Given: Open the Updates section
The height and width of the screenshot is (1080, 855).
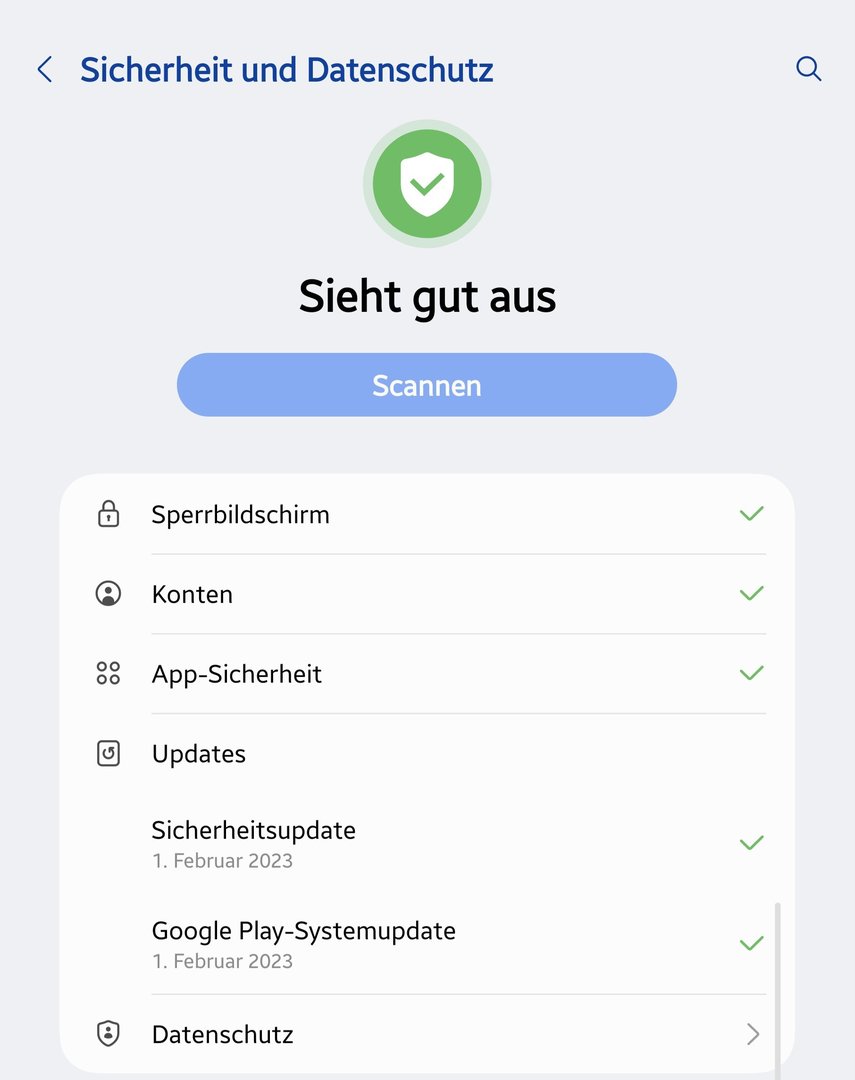Looking at the screenshot, I should [x=427, y=753].
